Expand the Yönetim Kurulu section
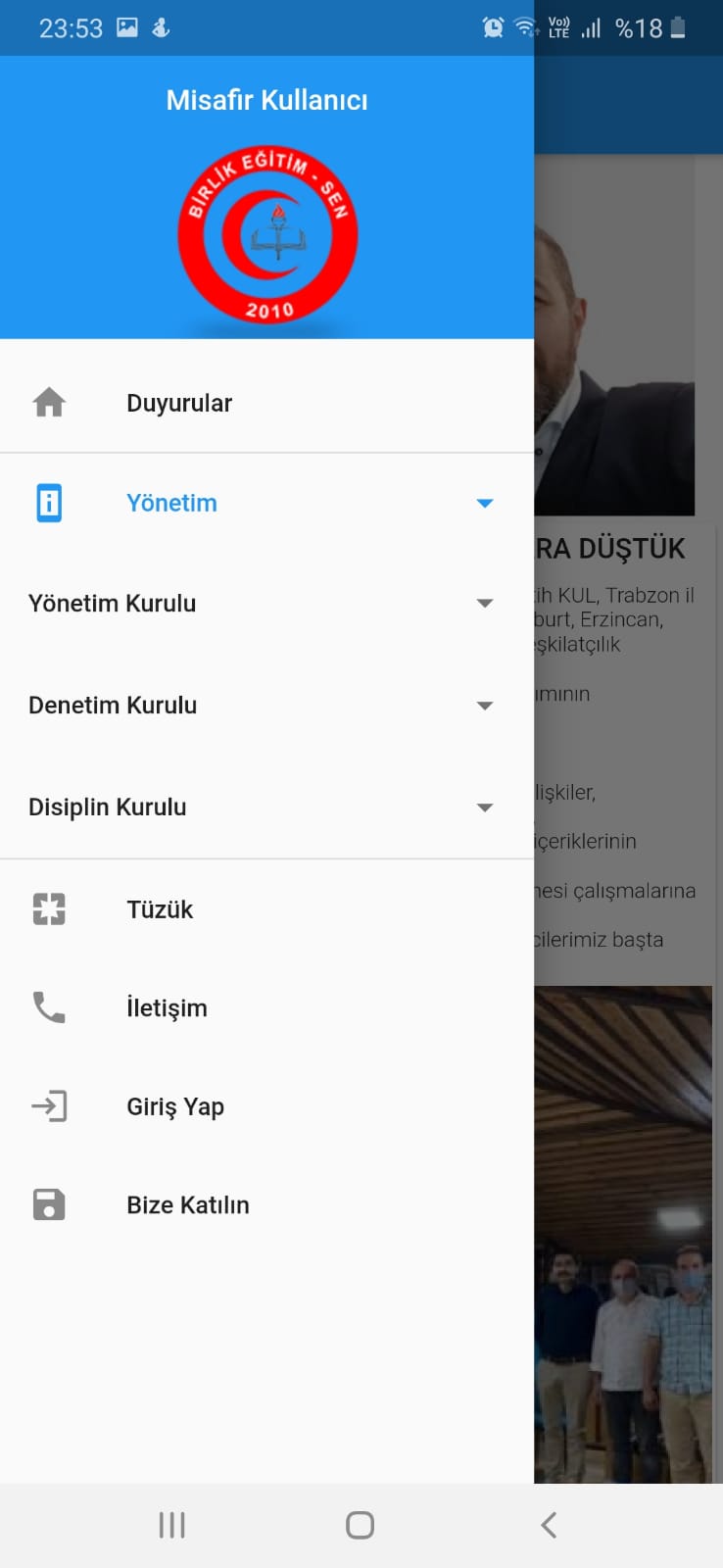 (x=484, y=603)
